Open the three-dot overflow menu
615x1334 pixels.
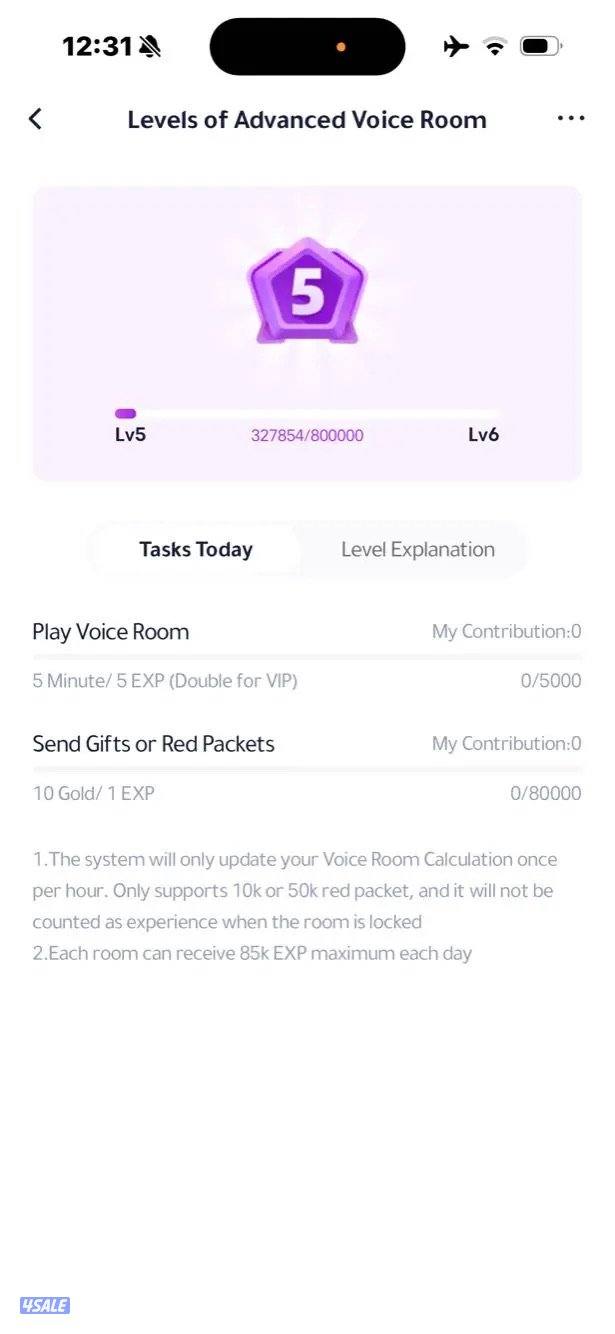tap(570, 119)
